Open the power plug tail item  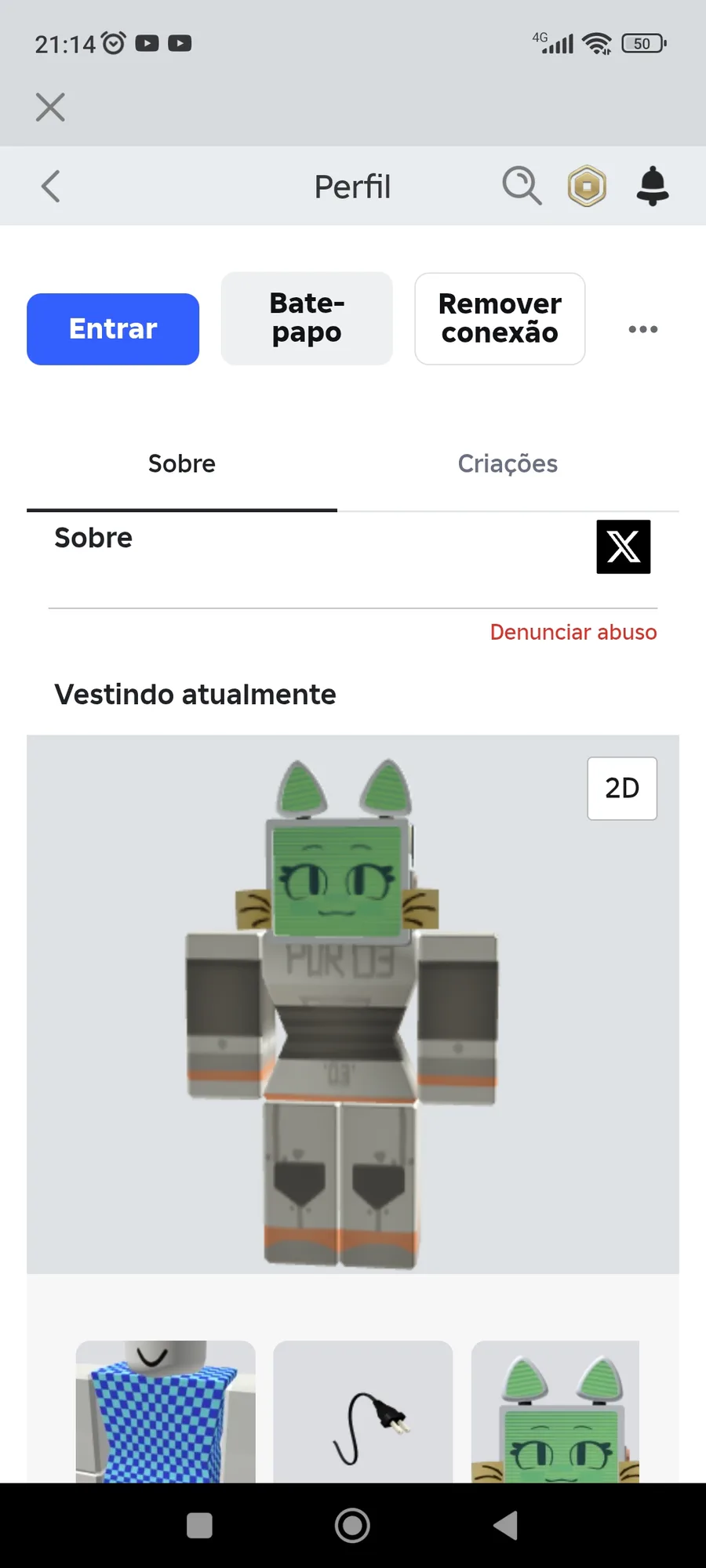pyautogui.click(x=363, y=1411)
